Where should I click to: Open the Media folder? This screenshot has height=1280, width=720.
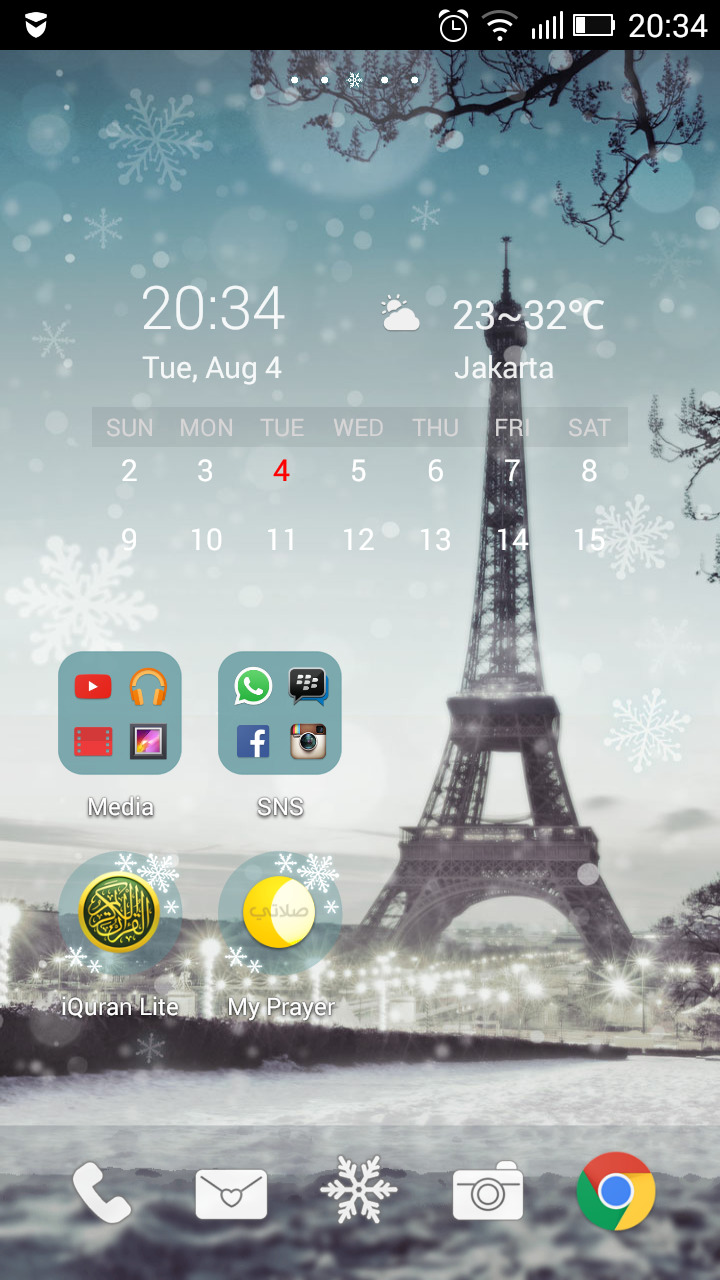120,713
